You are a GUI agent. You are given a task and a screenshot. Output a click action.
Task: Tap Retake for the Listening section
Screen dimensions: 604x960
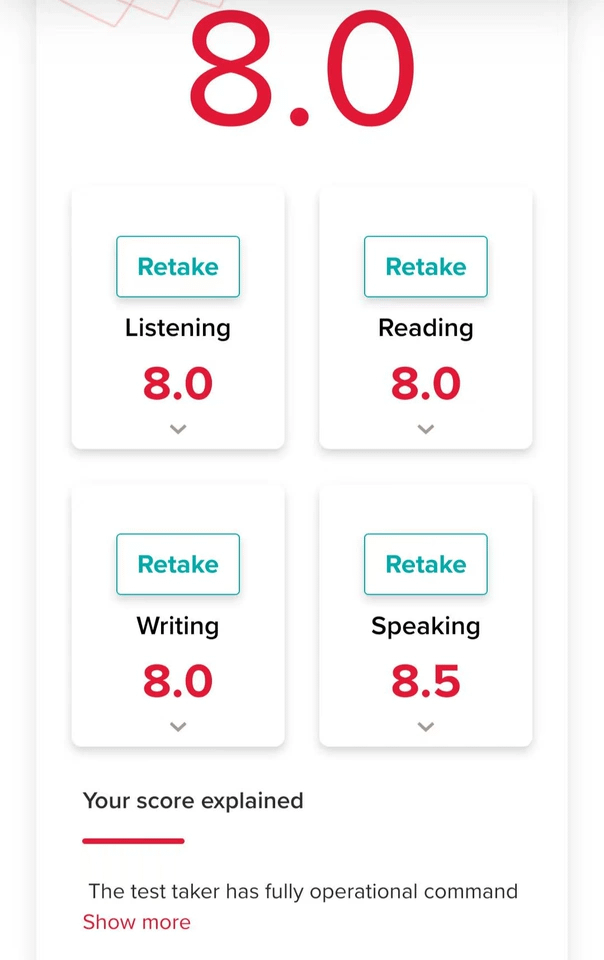click(178, 267)
